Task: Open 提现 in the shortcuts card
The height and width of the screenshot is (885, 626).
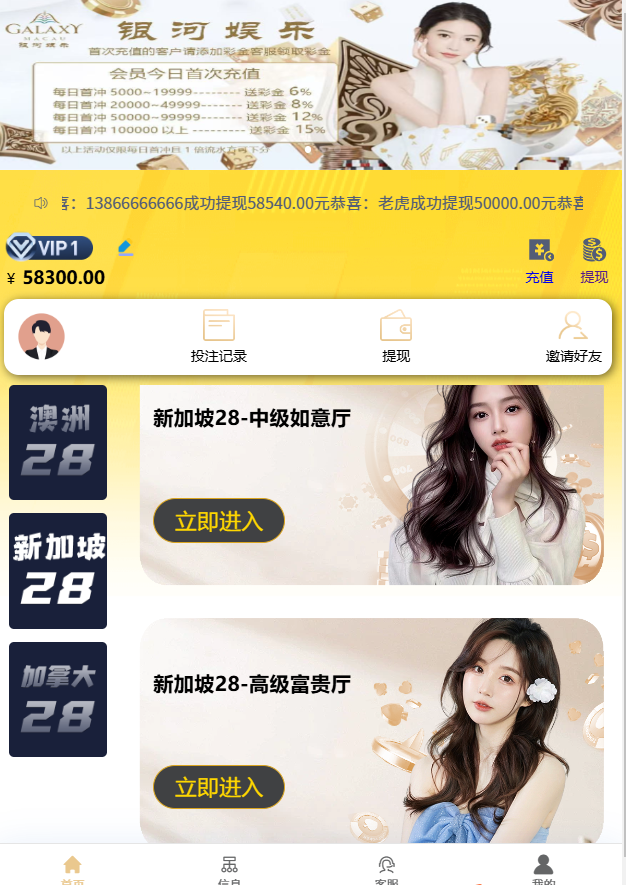Action: point(396,337)
